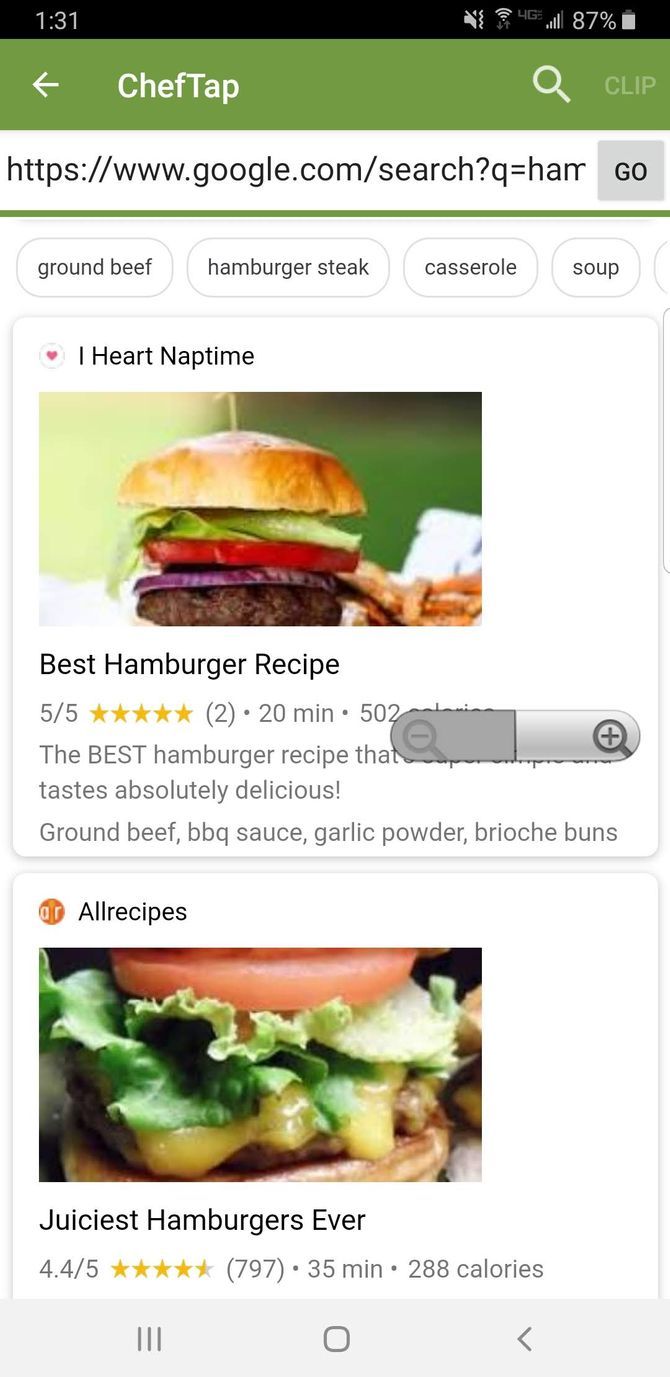Load the page with GO
The height and width of the screenshot is (1377, 670).
(630, 171)
